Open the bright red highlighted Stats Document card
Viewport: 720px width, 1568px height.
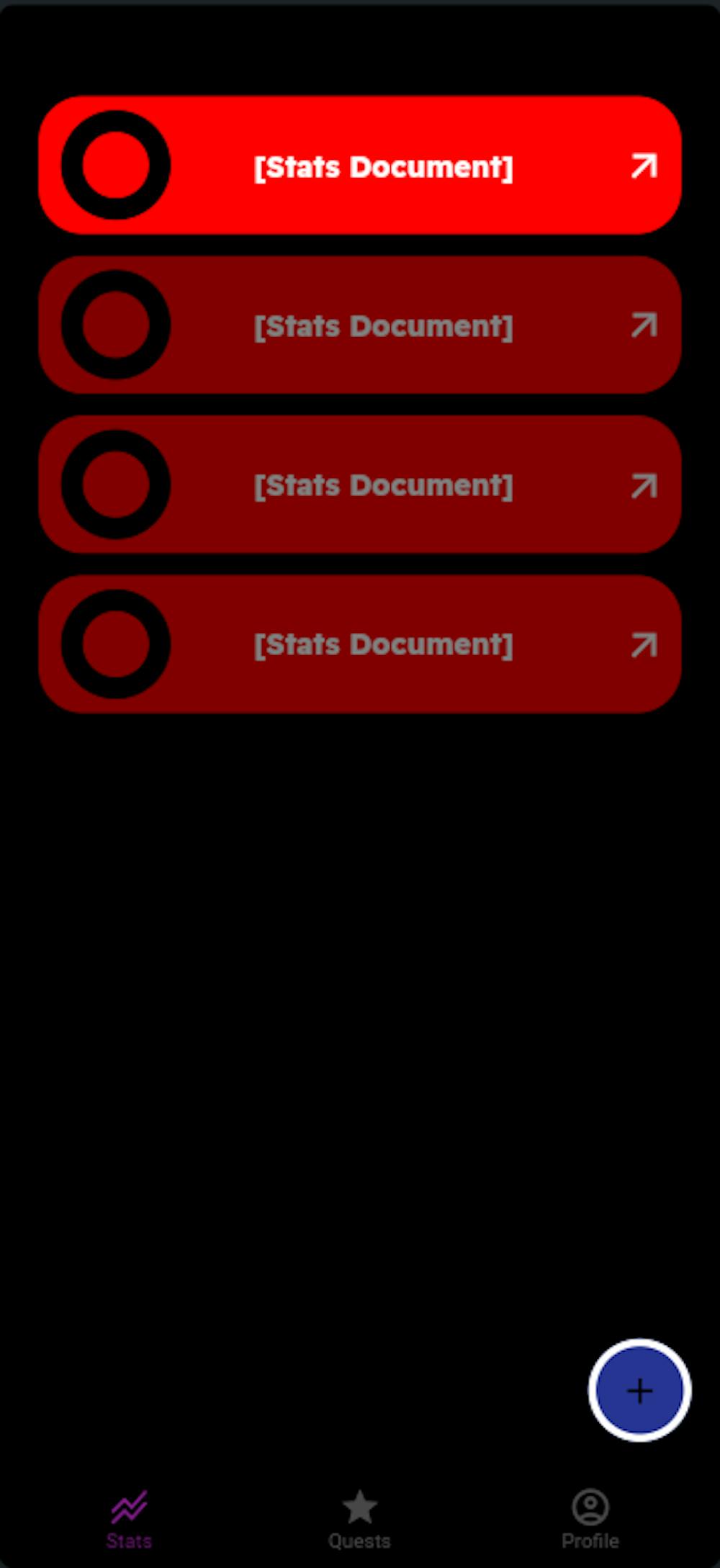360,166
